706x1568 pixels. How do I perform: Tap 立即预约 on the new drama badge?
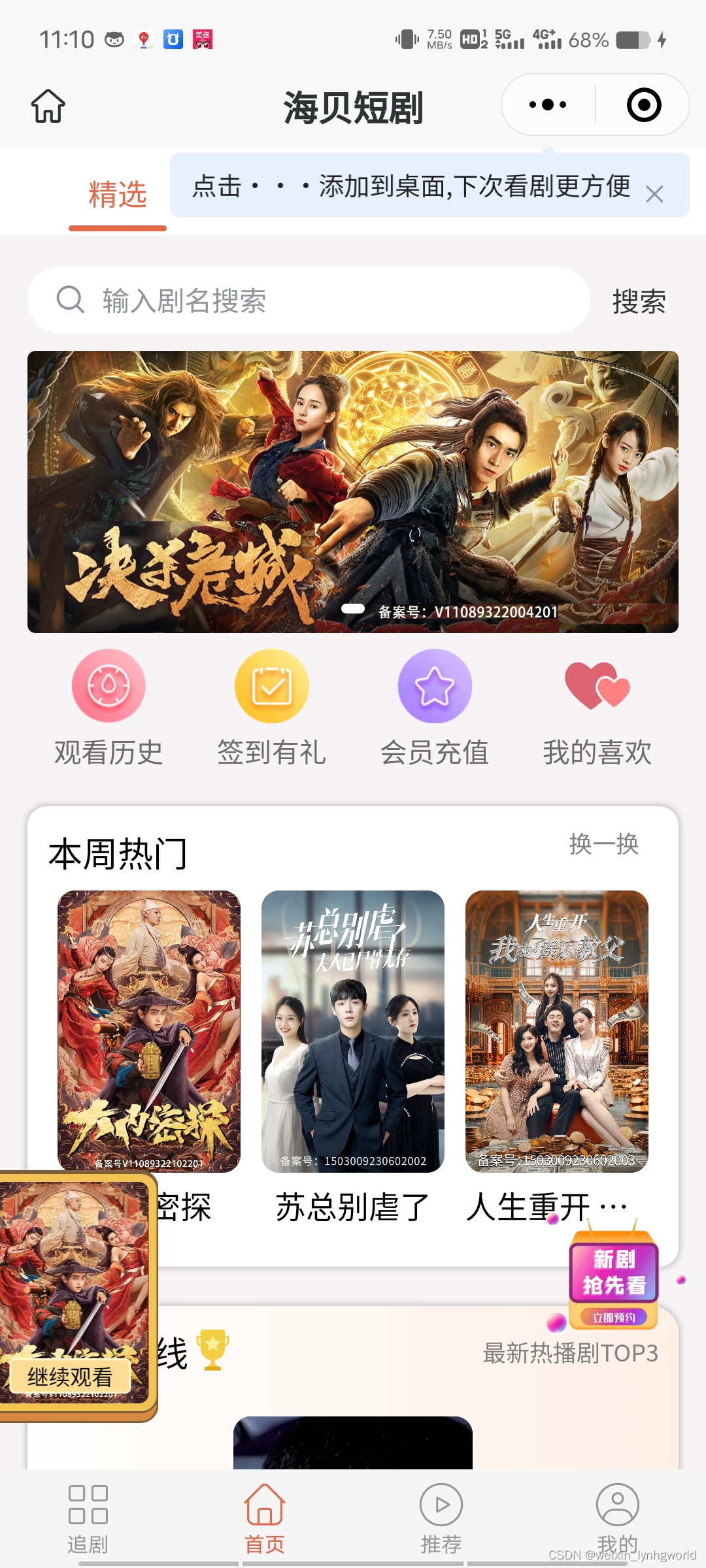(613, 1318)
